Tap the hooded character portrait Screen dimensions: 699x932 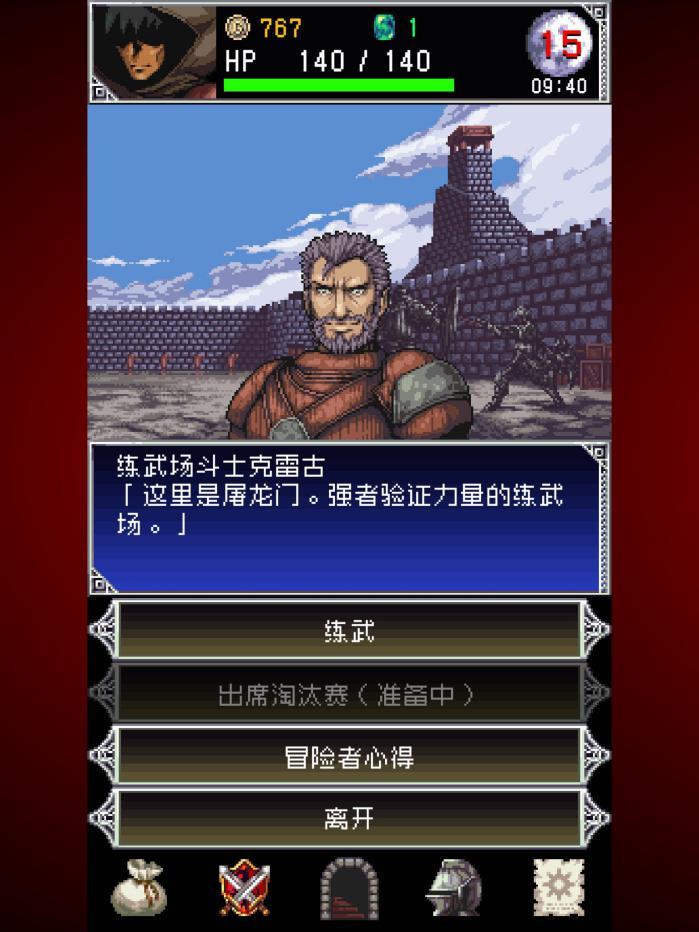click(x=153, y=52)
